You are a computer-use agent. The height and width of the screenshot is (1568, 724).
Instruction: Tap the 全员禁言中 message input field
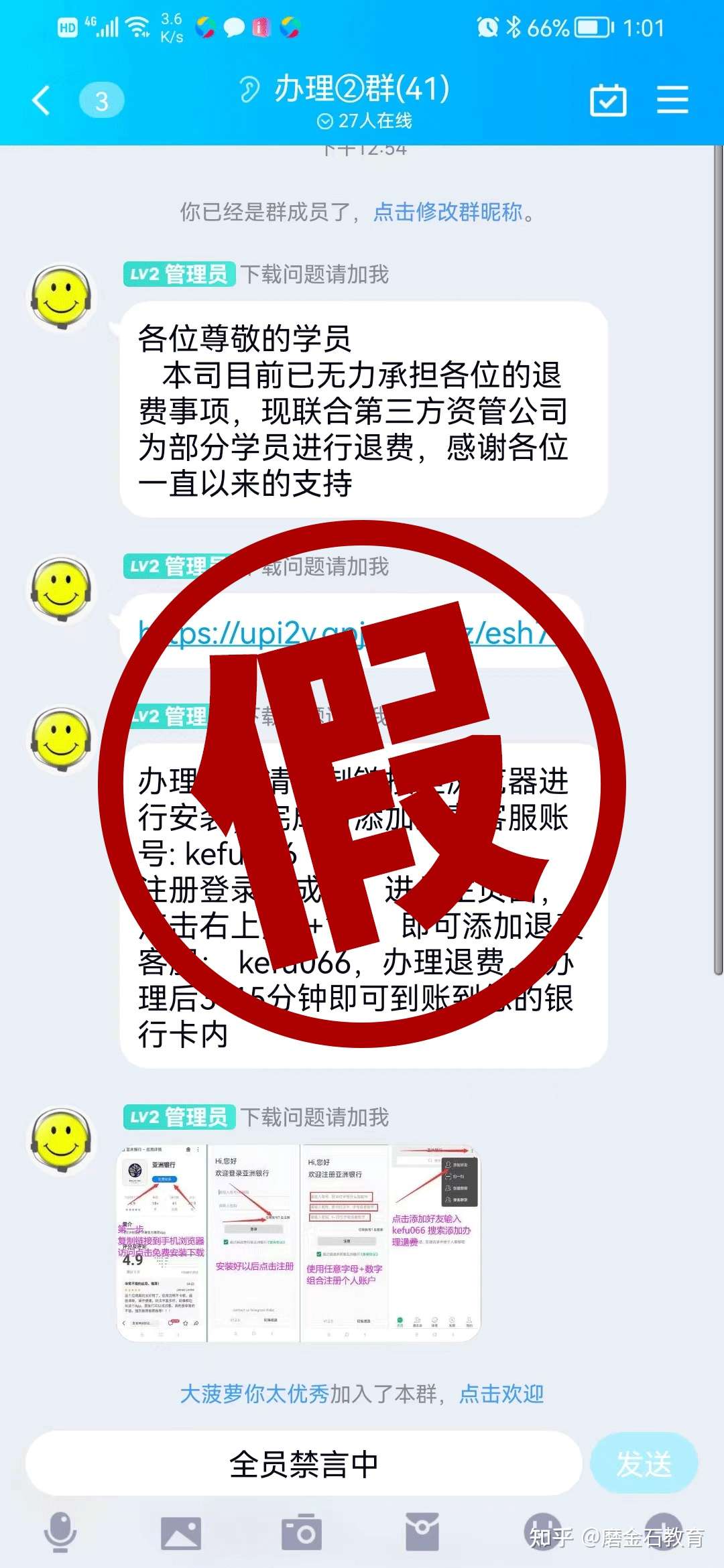(303, 1464)
